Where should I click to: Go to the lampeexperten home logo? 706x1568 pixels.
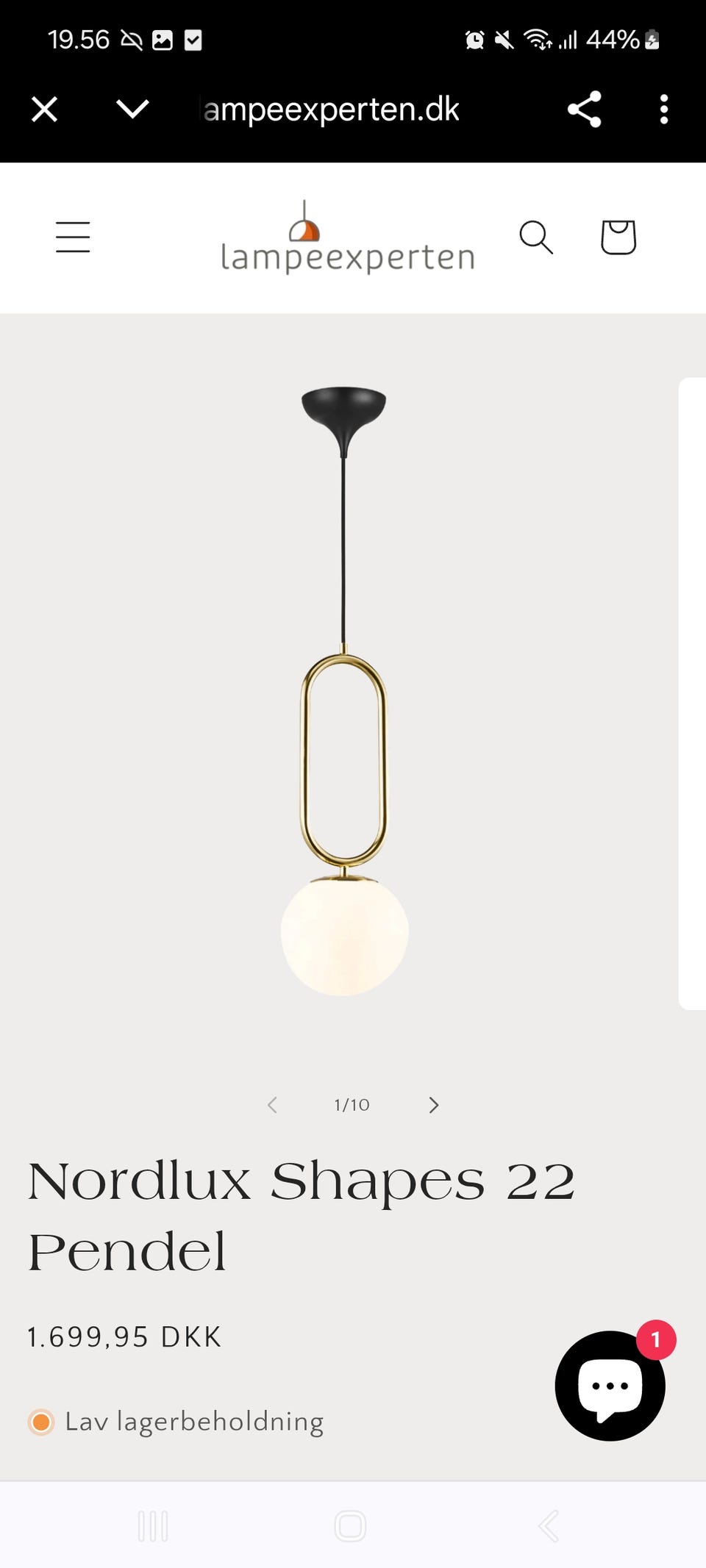pyautogui.click(x=347, y=238)
